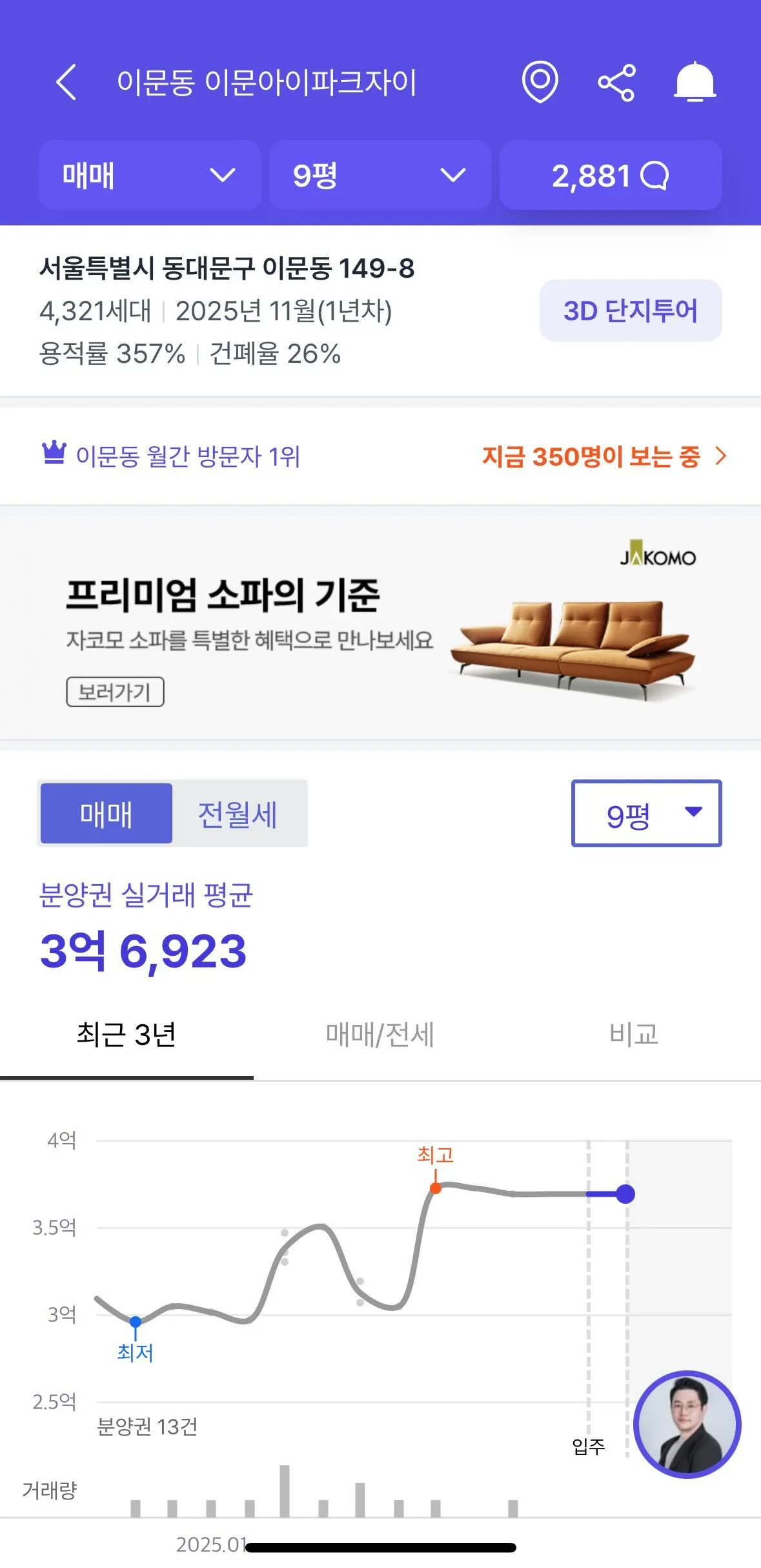
Task: Select the 최고 price point on chart
Action: click(436, 1188)
